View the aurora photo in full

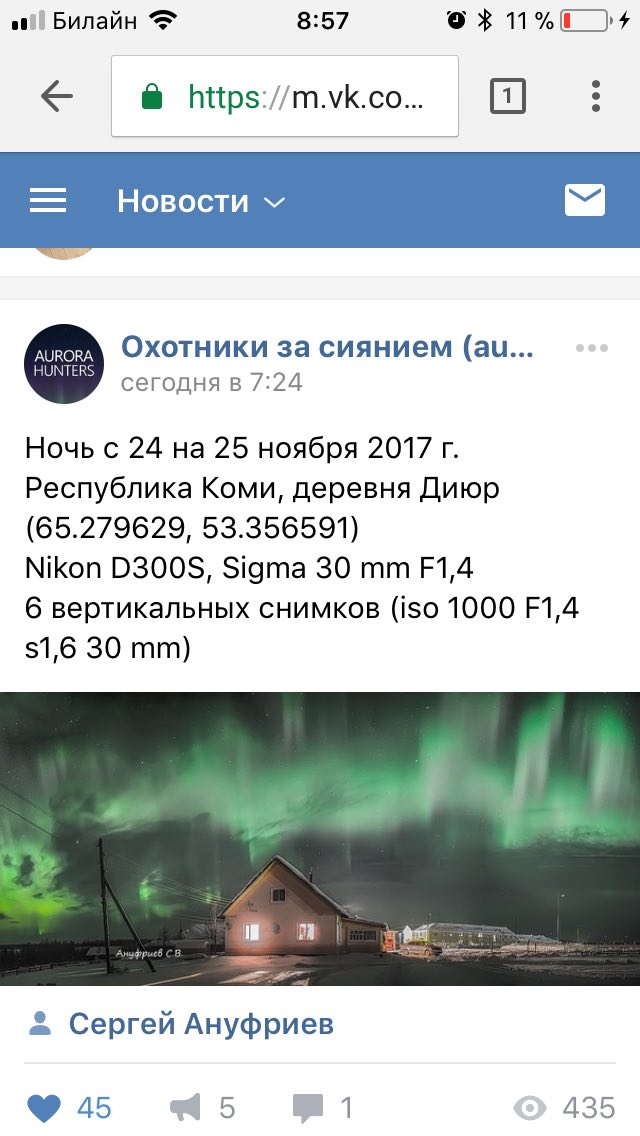pyautogui.click(x=320, y=838)
